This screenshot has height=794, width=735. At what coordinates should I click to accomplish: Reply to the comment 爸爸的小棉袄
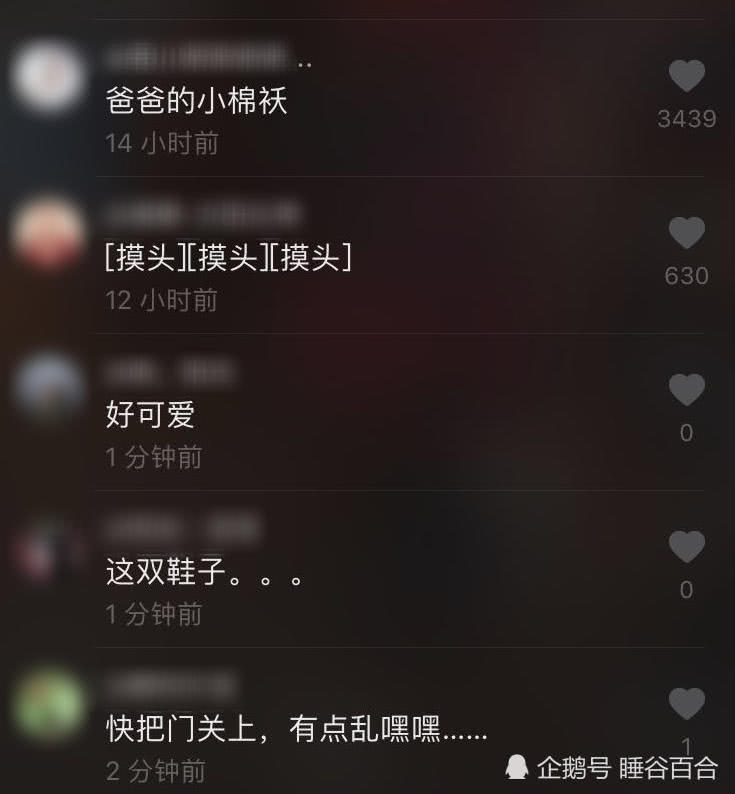(x=196, y=101)
